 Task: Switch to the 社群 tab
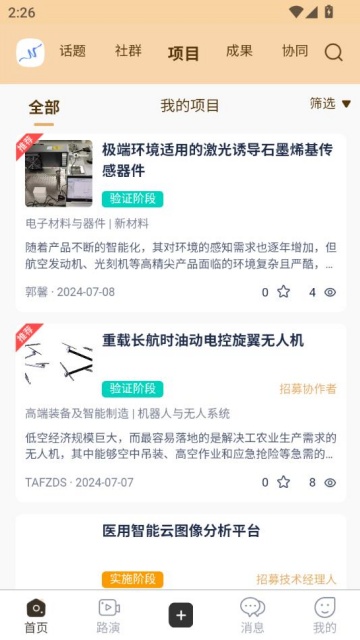pyautogui.click(x=128, y=51)
